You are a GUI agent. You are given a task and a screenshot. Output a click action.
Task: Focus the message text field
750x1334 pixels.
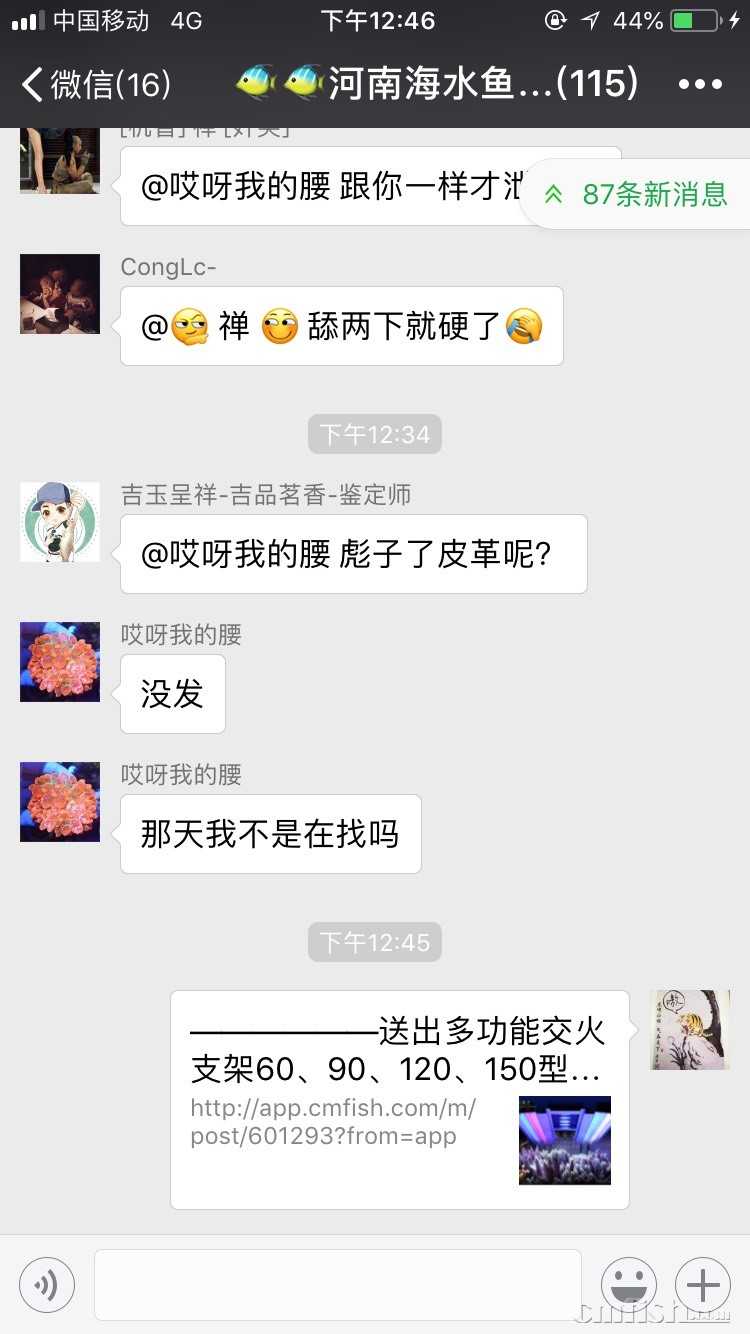click(338, 1285)
